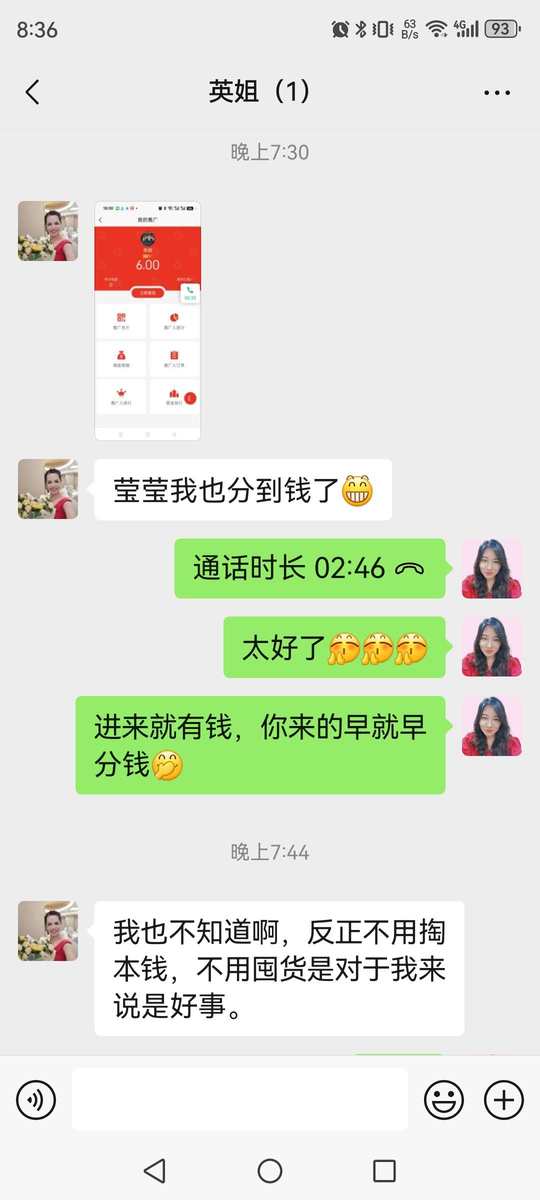
Task: Open the plus attachments panel
Action: tap(504, 1100)
